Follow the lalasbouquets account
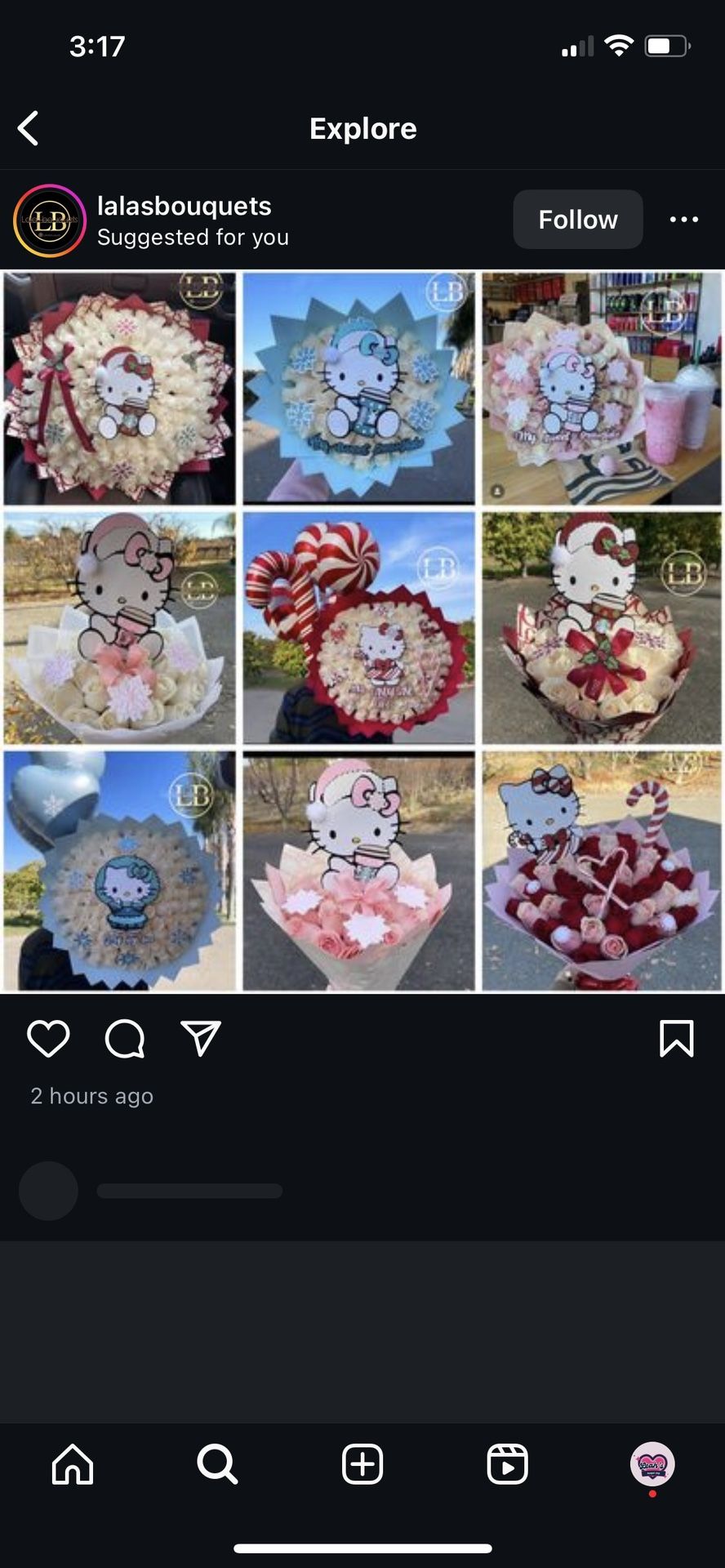The image size is (725, 1568). [x=578, y=219]
